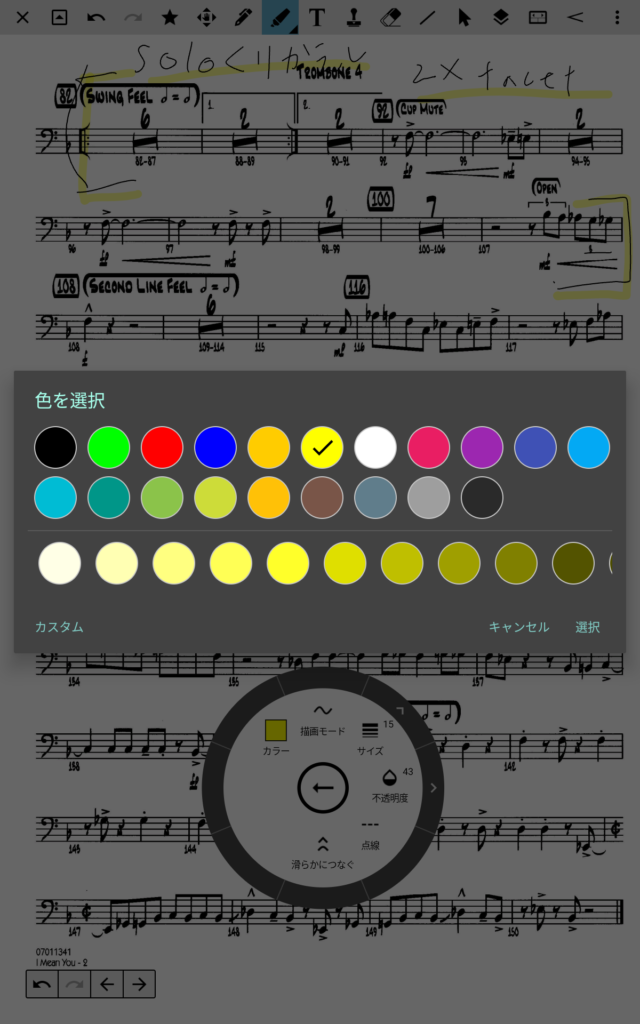Go back in the radial menu center
The width and height of the screenshot is (640, 1024).
pyautogui.click(x=322, y=788)
